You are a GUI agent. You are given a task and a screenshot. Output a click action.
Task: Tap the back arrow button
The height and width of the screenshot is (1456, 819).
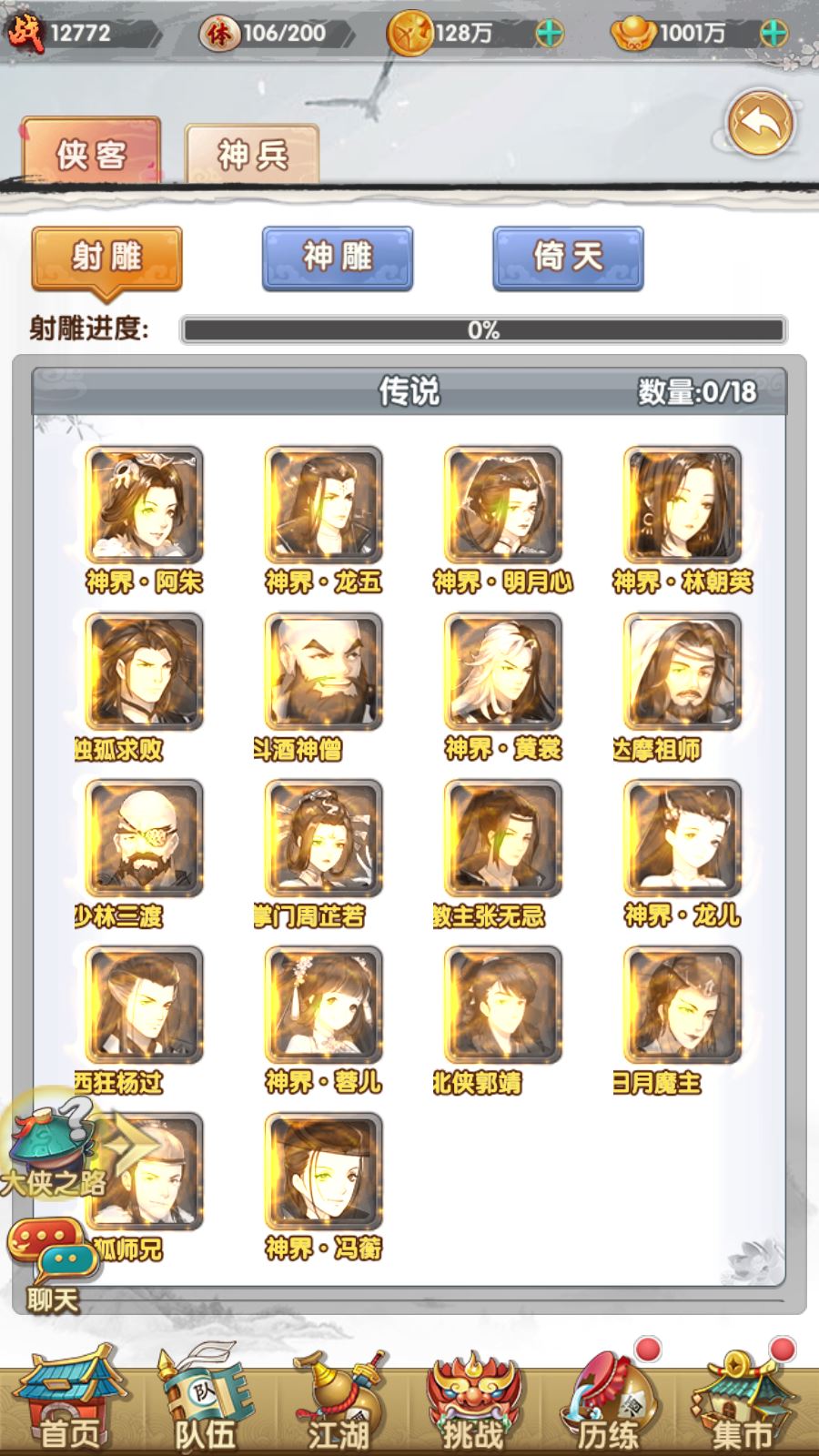pos(760,123)
